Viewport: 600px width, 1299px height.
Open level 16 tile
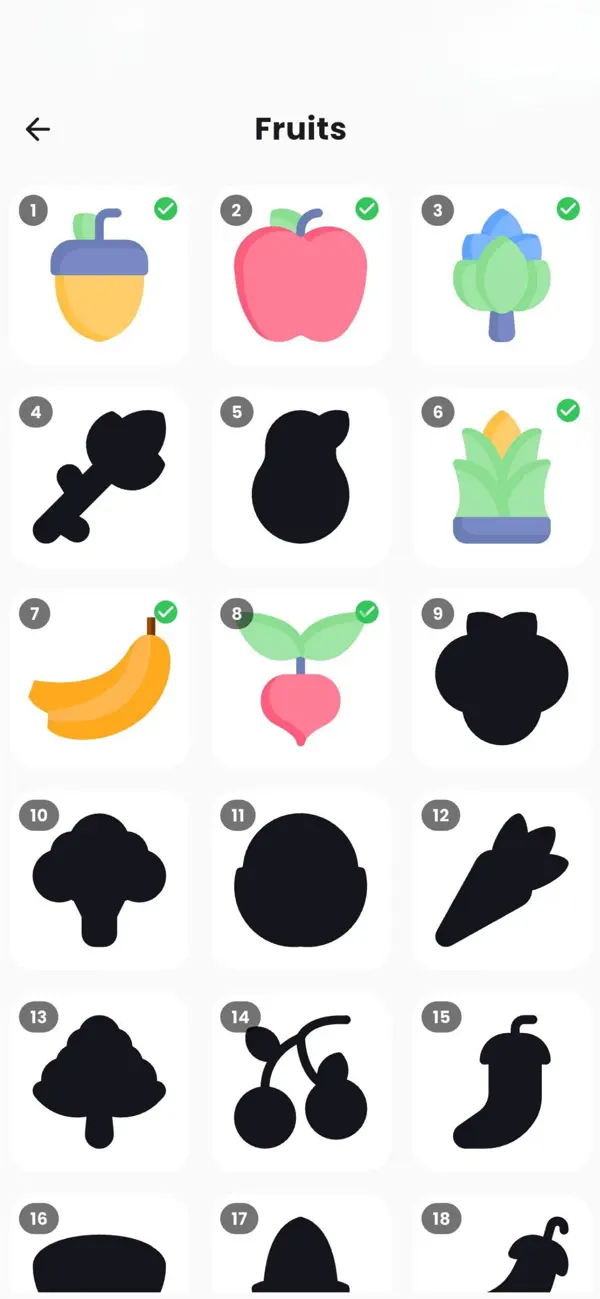100,1246
